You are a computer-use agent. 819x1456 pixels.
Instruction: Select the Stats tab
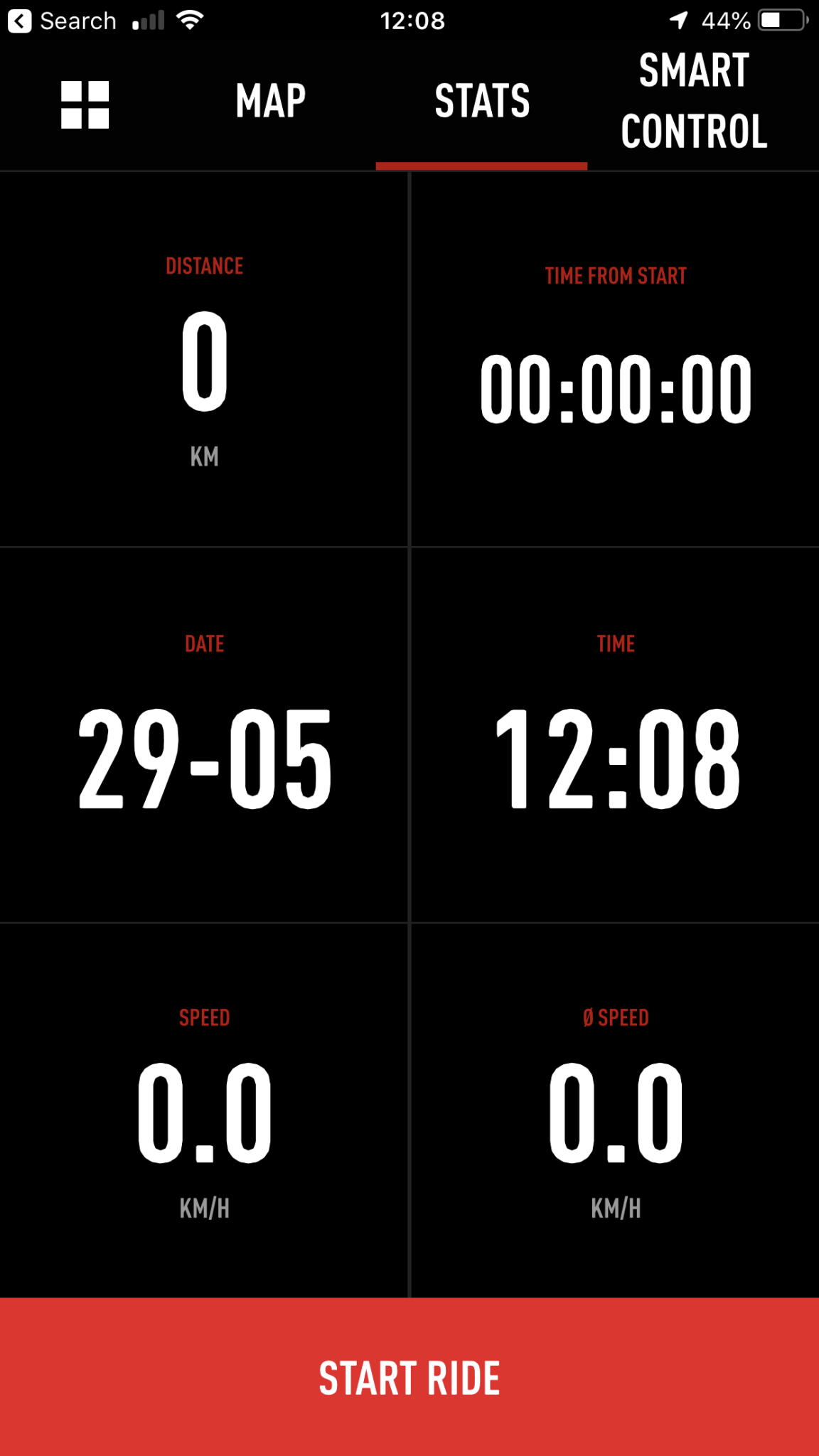point(482,101)
